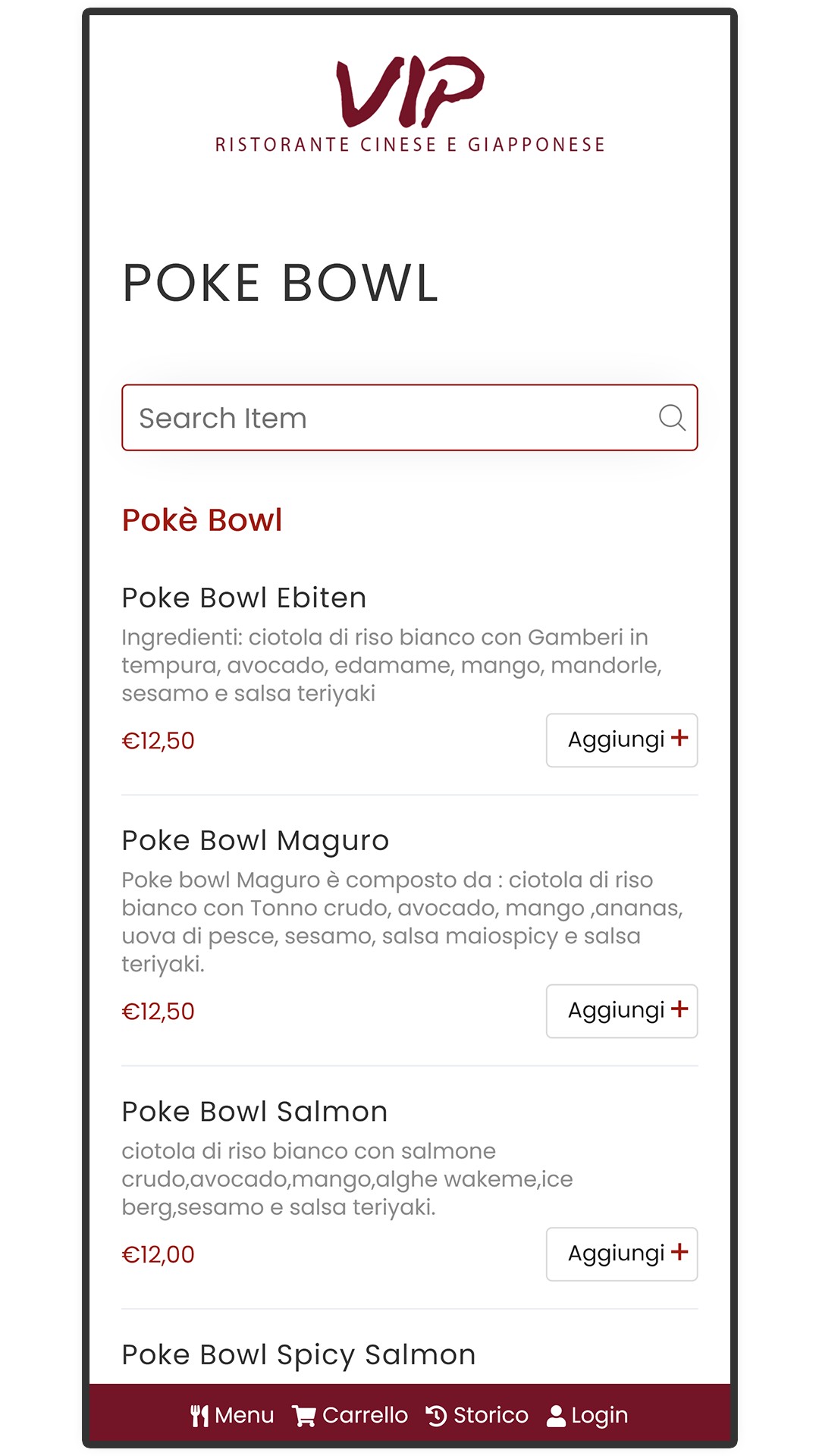Add Poke Bowl Maguro to the order
819x1456 pixels.
coord(622,1011)
